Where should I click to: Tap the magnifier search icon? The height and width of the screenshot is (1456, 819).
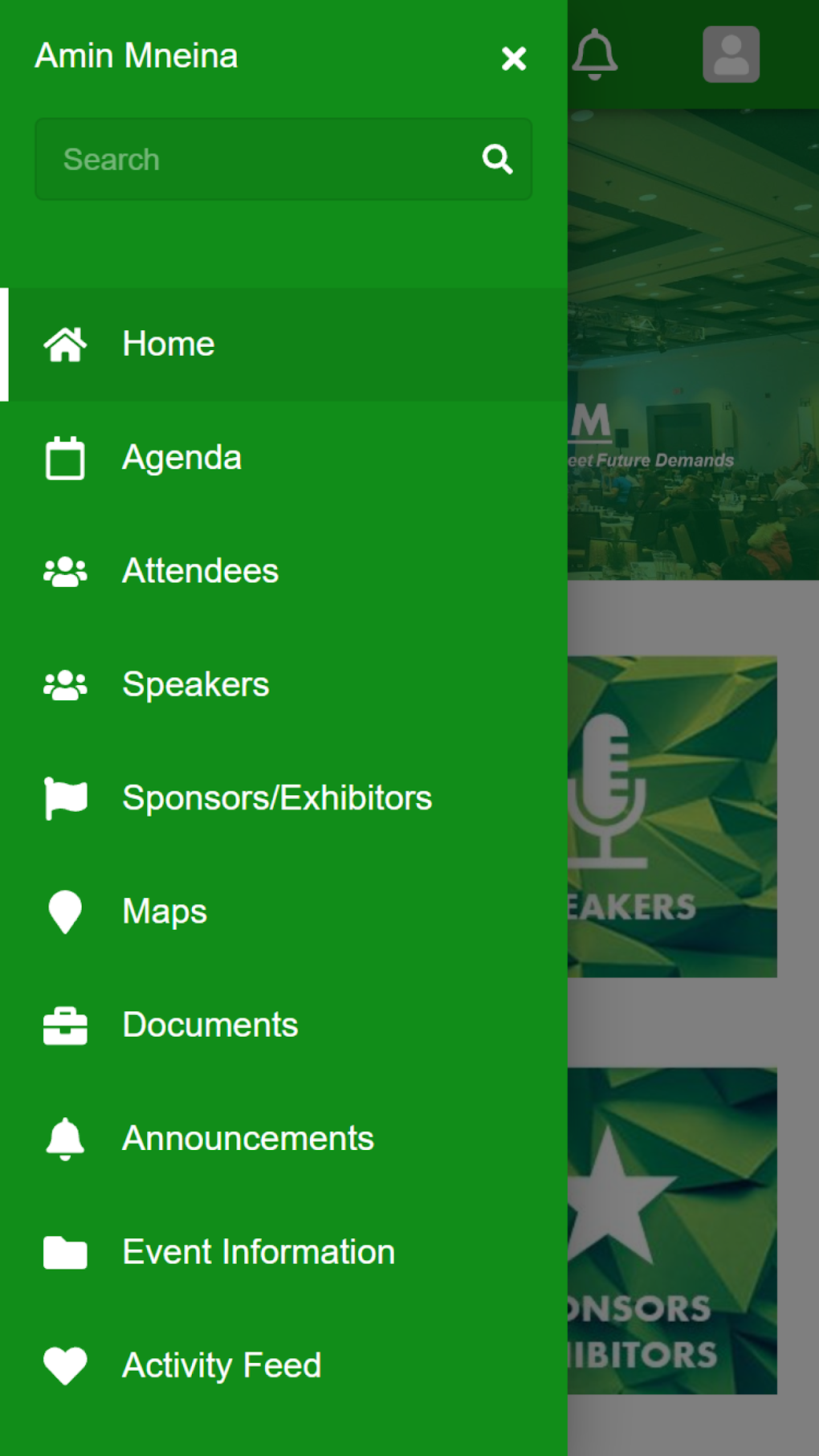pos(497,159)
